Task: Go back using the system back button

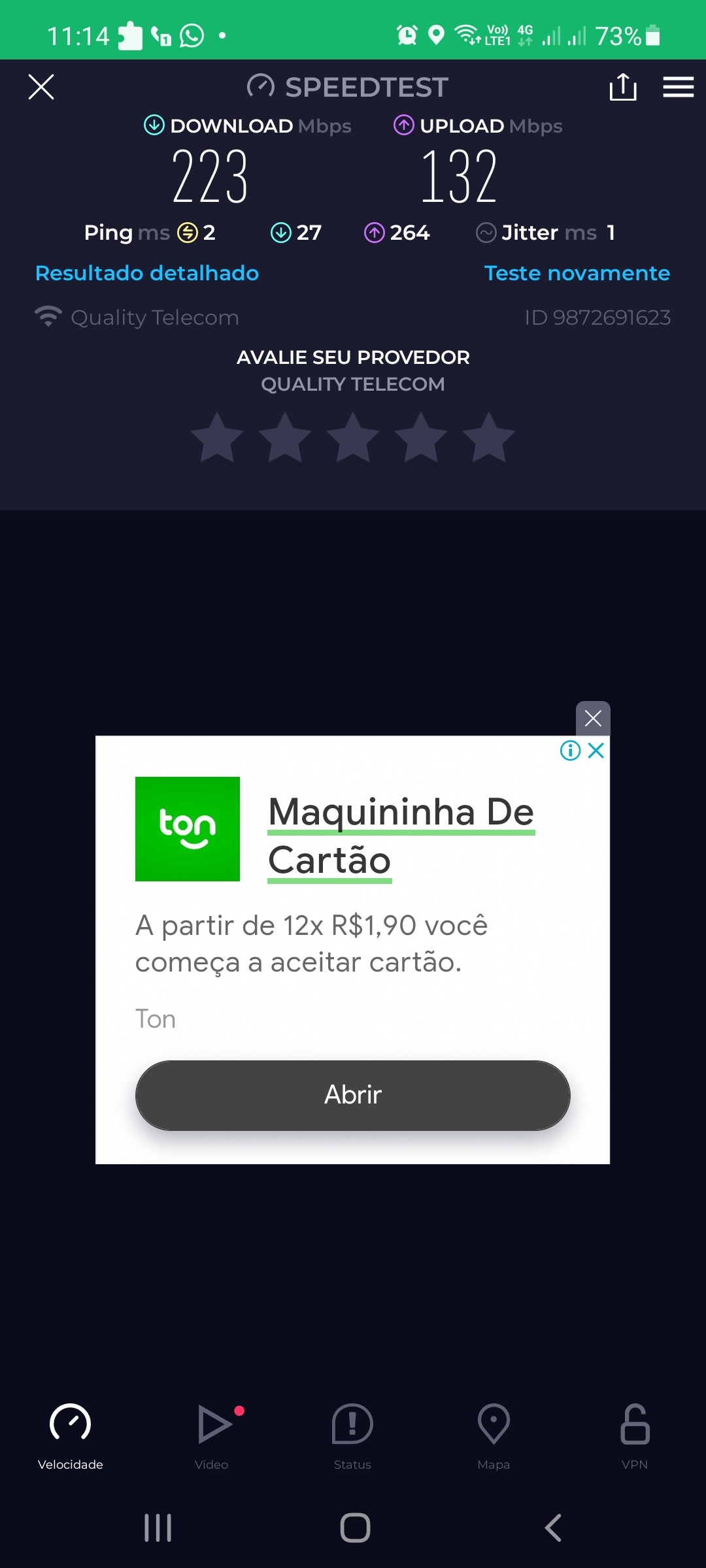Action: coord(553,1527)
